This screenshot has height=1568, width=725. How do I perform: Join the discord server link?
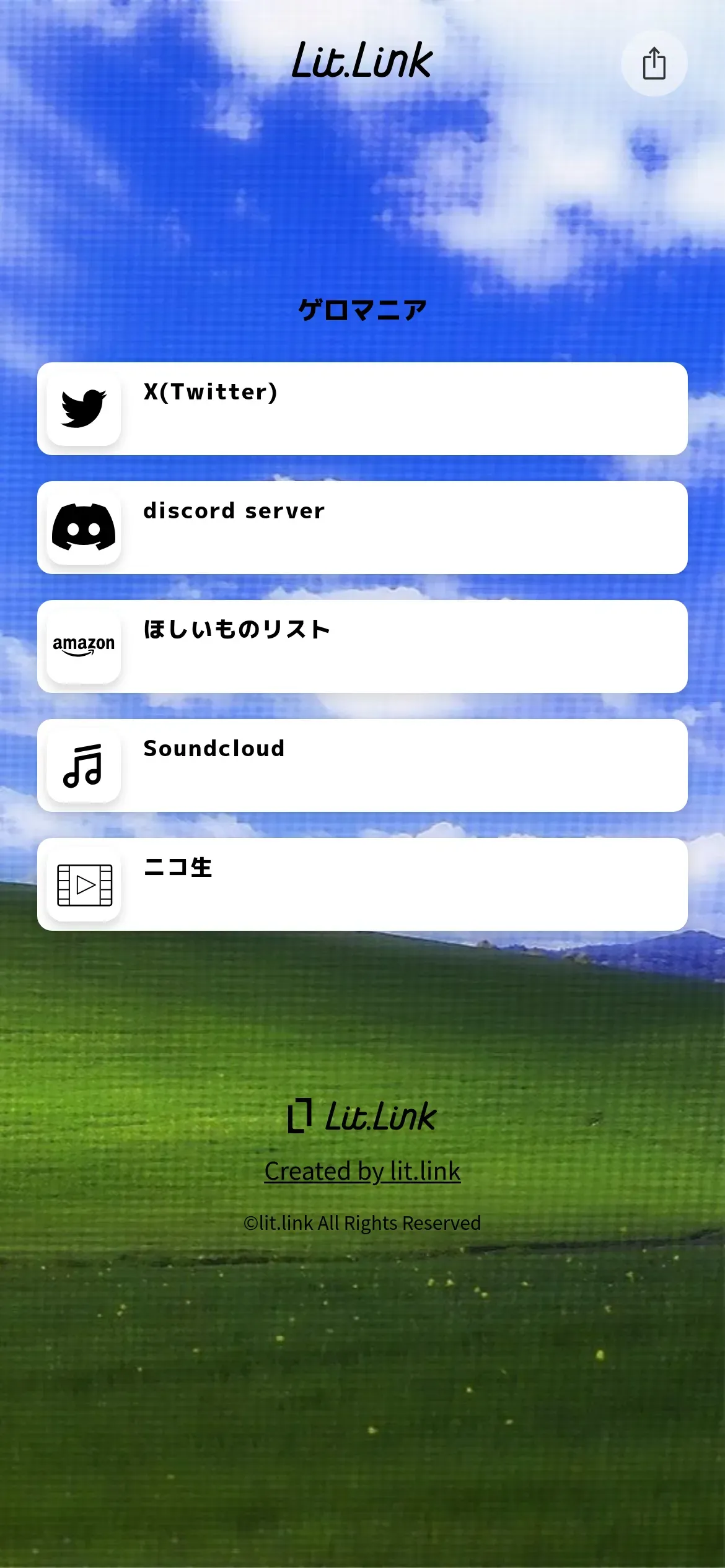coord(362,528)
